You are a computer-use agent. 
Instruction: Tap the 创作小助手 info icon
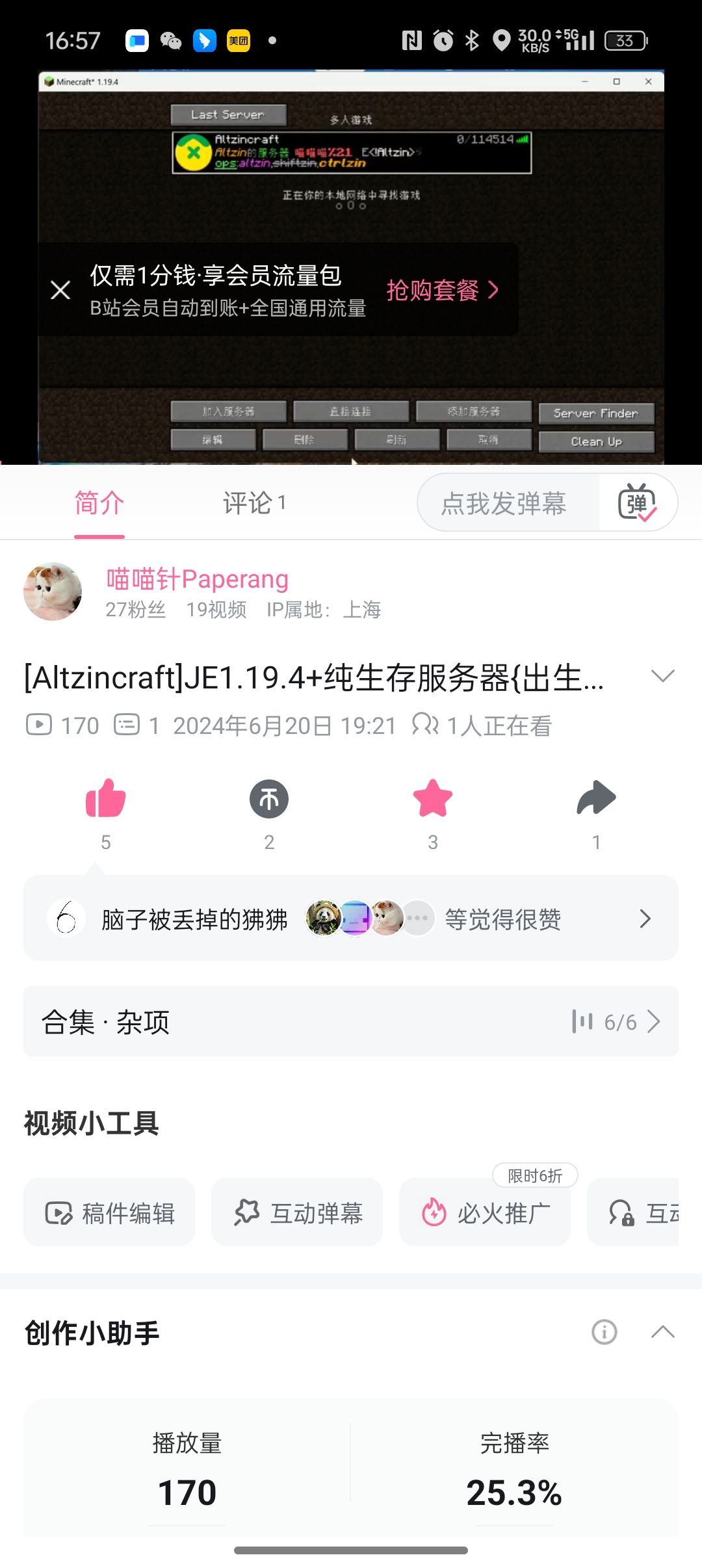click(x=604, y=1332)
